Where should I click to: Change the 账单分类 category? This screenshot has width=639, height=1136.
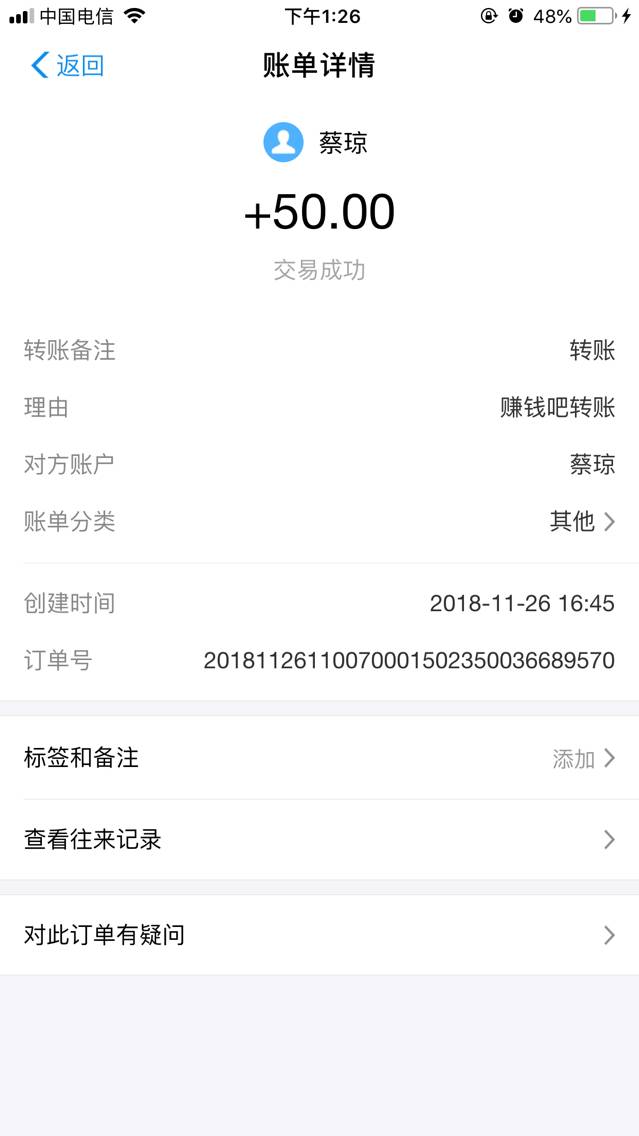pos(582,521)
